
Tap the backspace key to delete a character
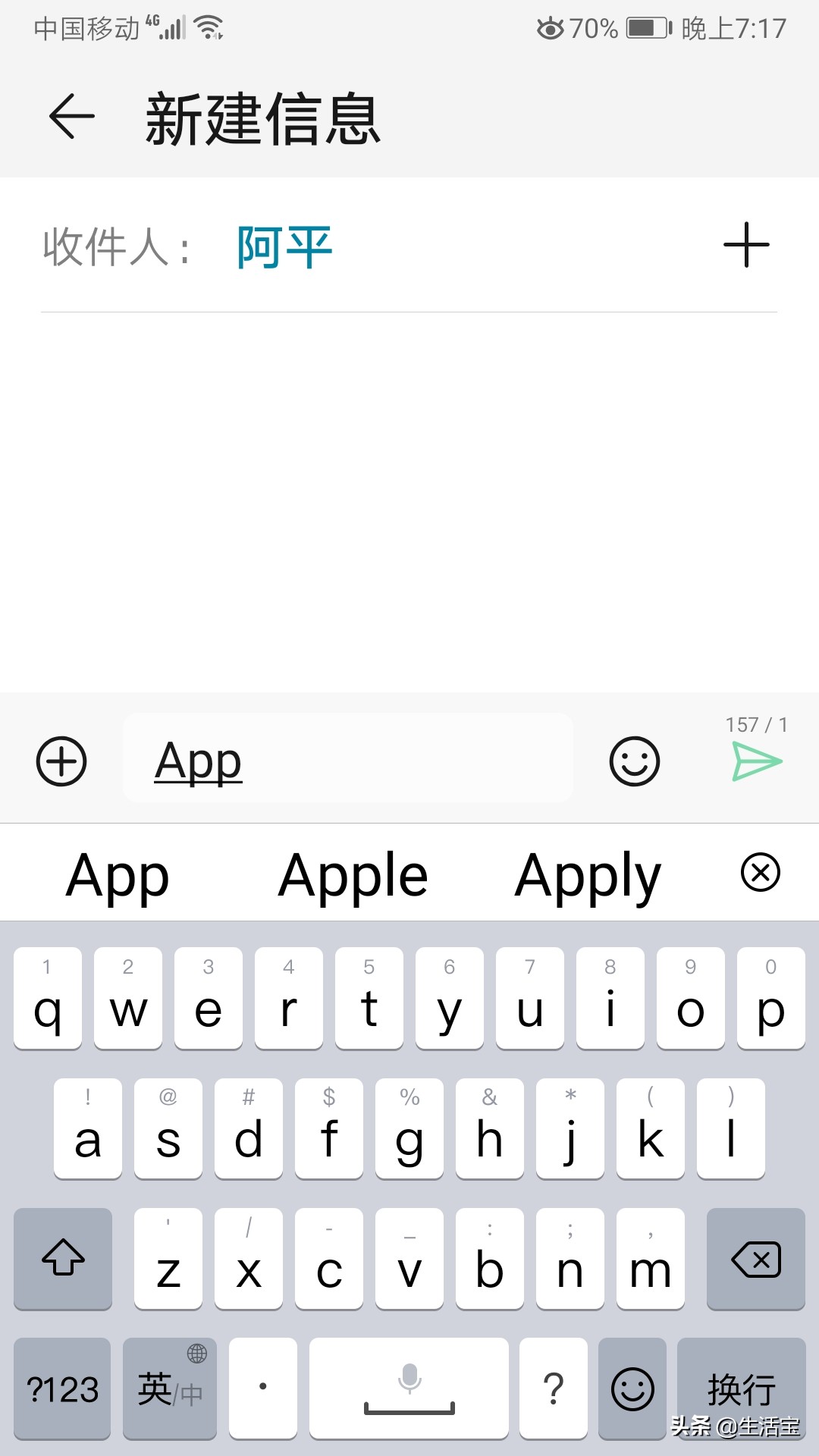pyautogui.click(x=755, y=1259)
